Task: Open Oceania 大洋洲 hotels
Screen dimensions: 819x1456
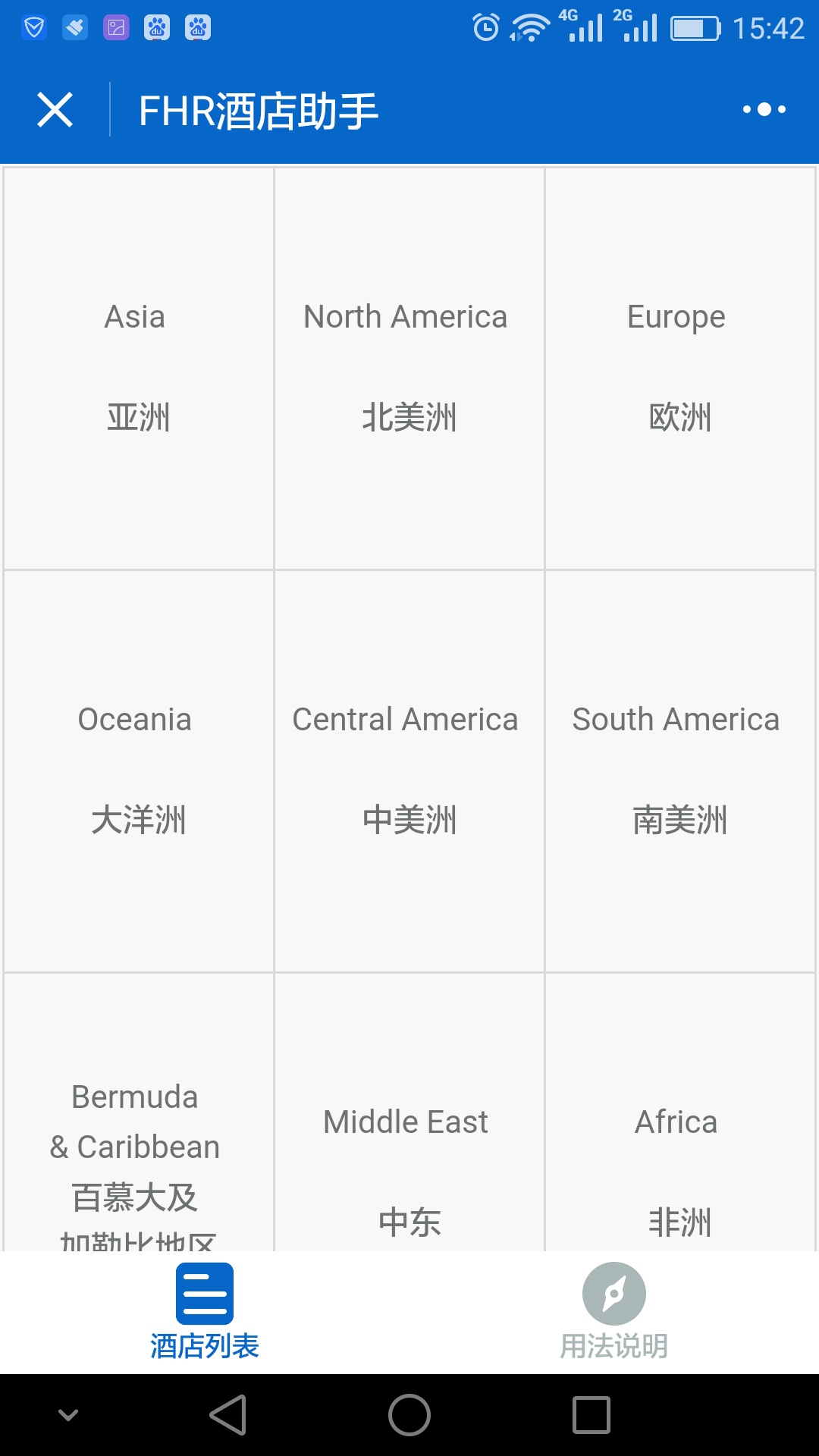Action: [x=139, y=771]
